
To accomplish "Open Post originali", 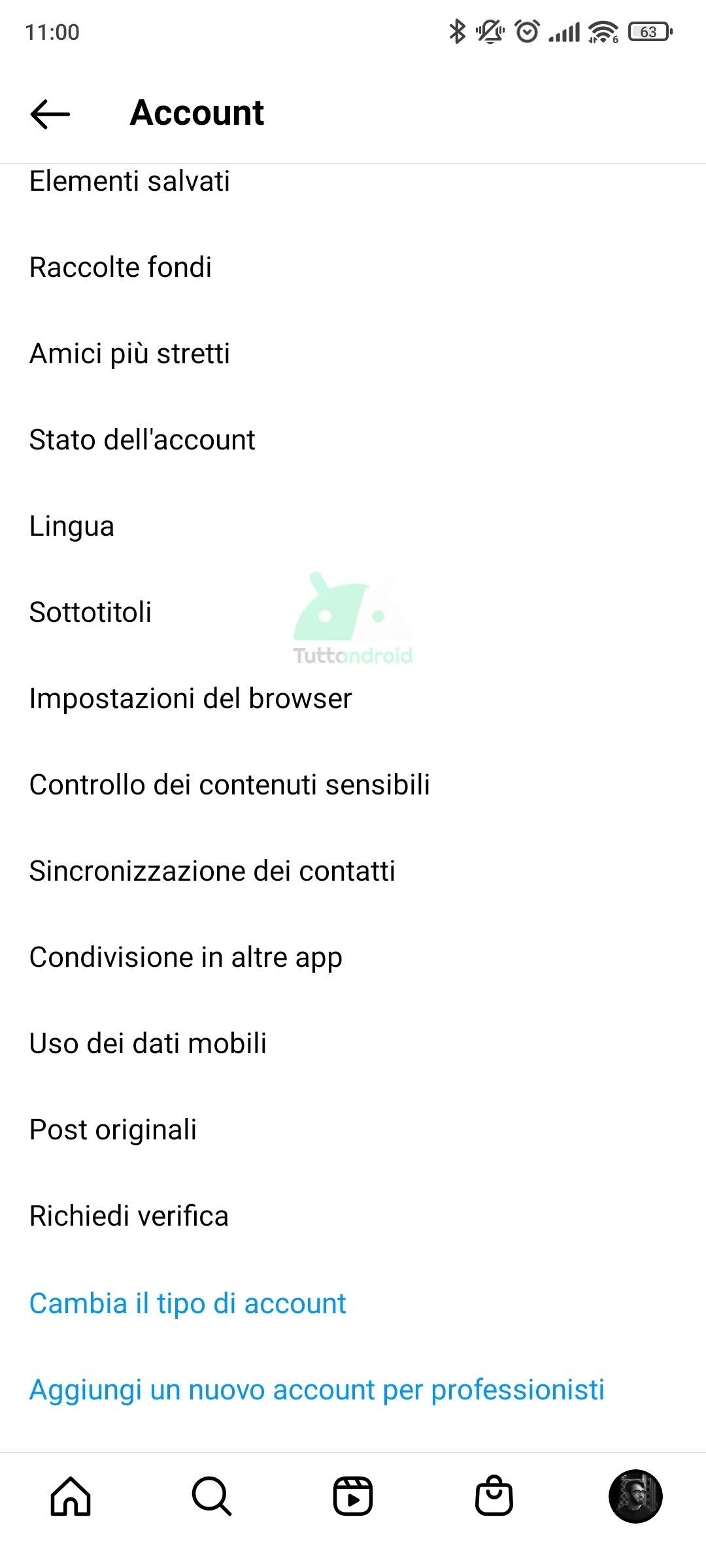I will (353, 1130).
